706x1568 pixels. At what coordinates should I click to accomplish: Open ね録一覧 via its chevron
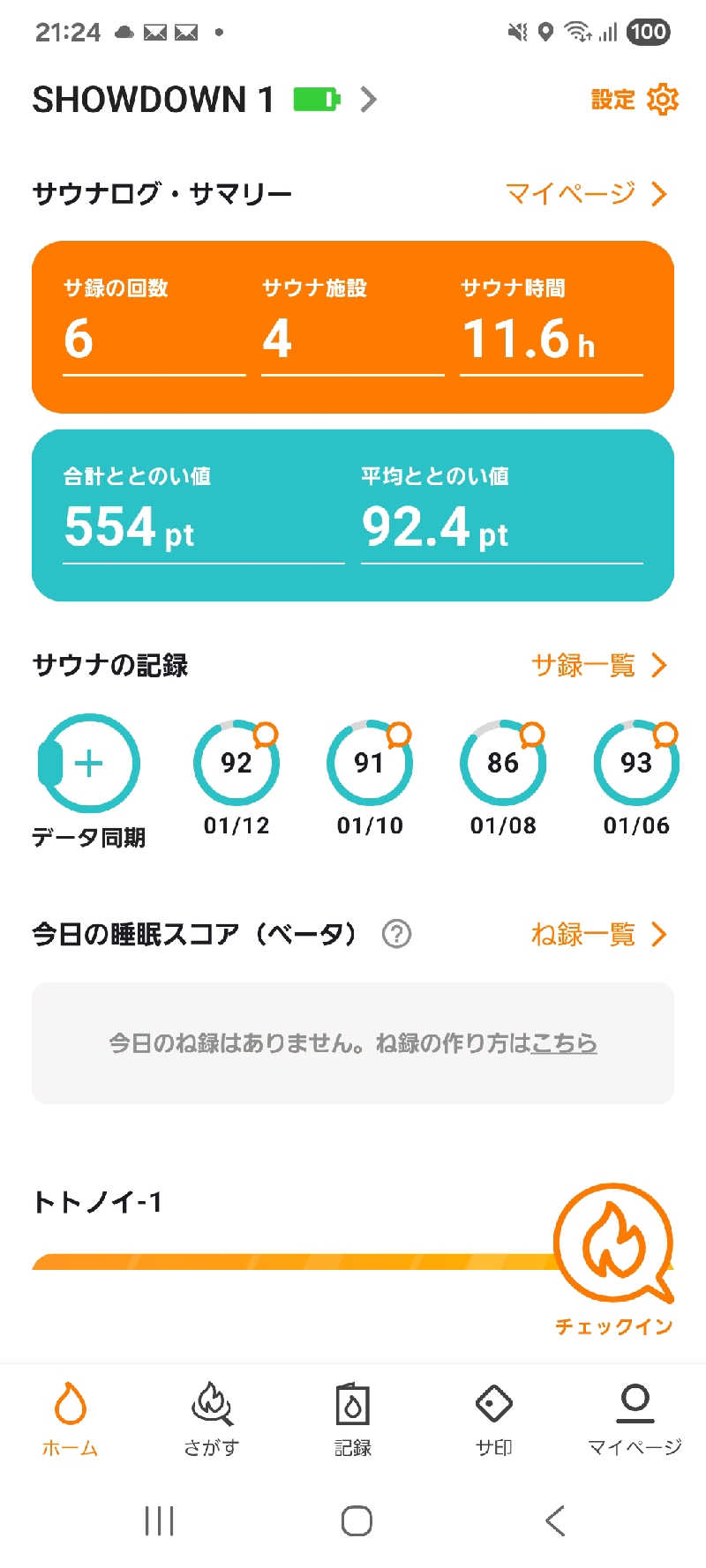point(660,934)
